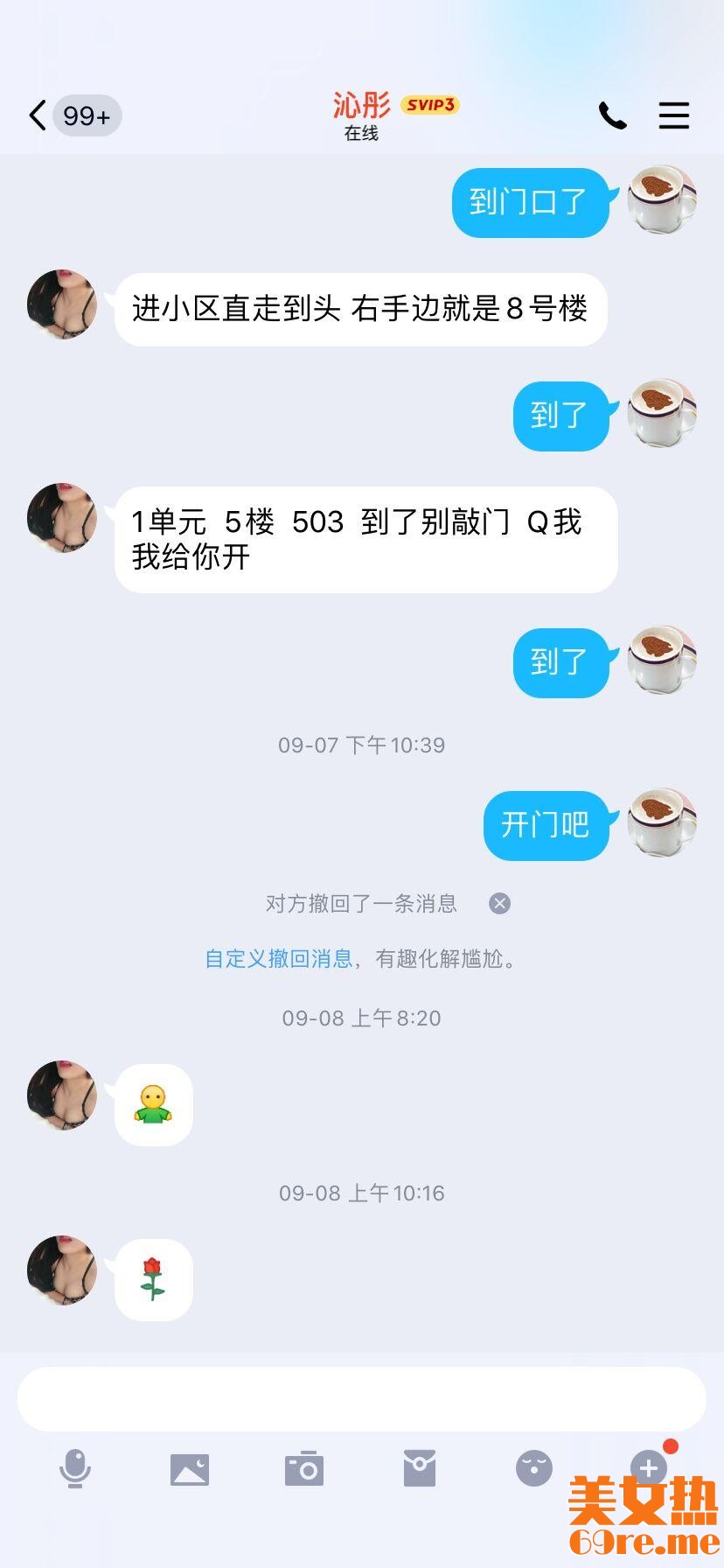Image resolution: width=724 pixels, height=1568 pixels.
Task: Focus the message input field
Action: pos(362,1399)
